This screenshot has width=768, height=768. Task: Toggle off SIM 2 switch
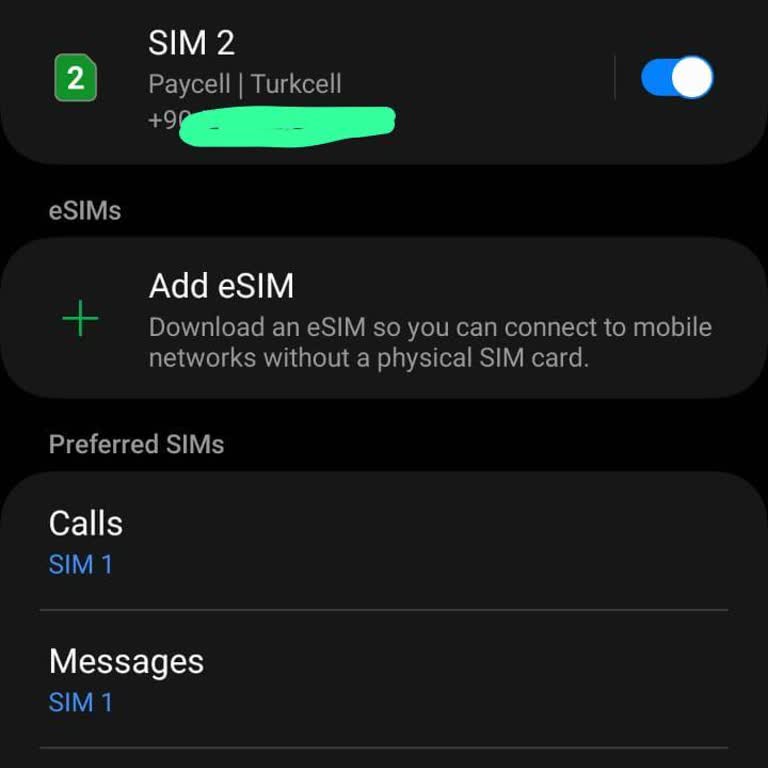(677, 78)
